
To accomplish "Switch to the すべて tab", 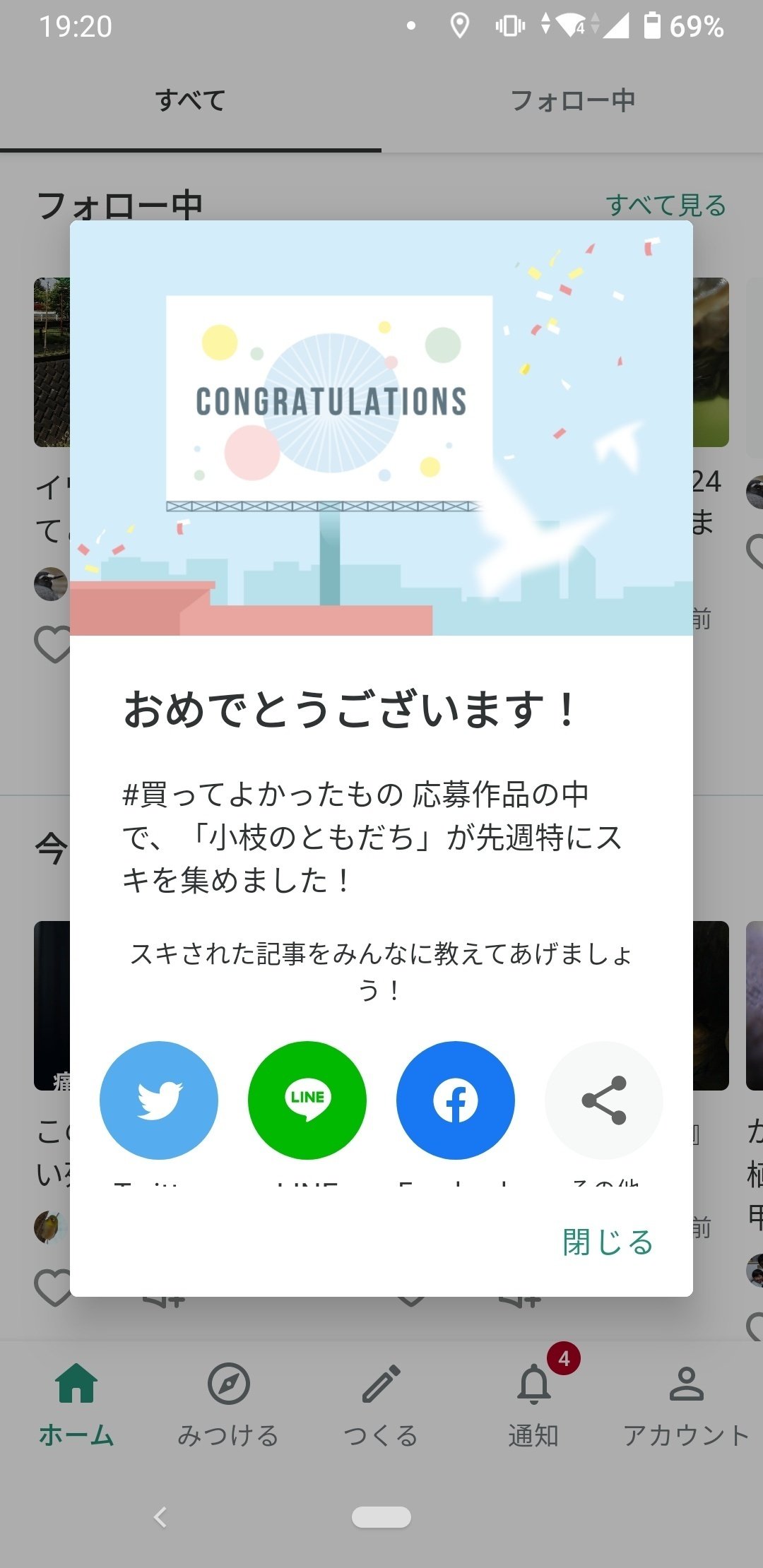I will 191,100.
